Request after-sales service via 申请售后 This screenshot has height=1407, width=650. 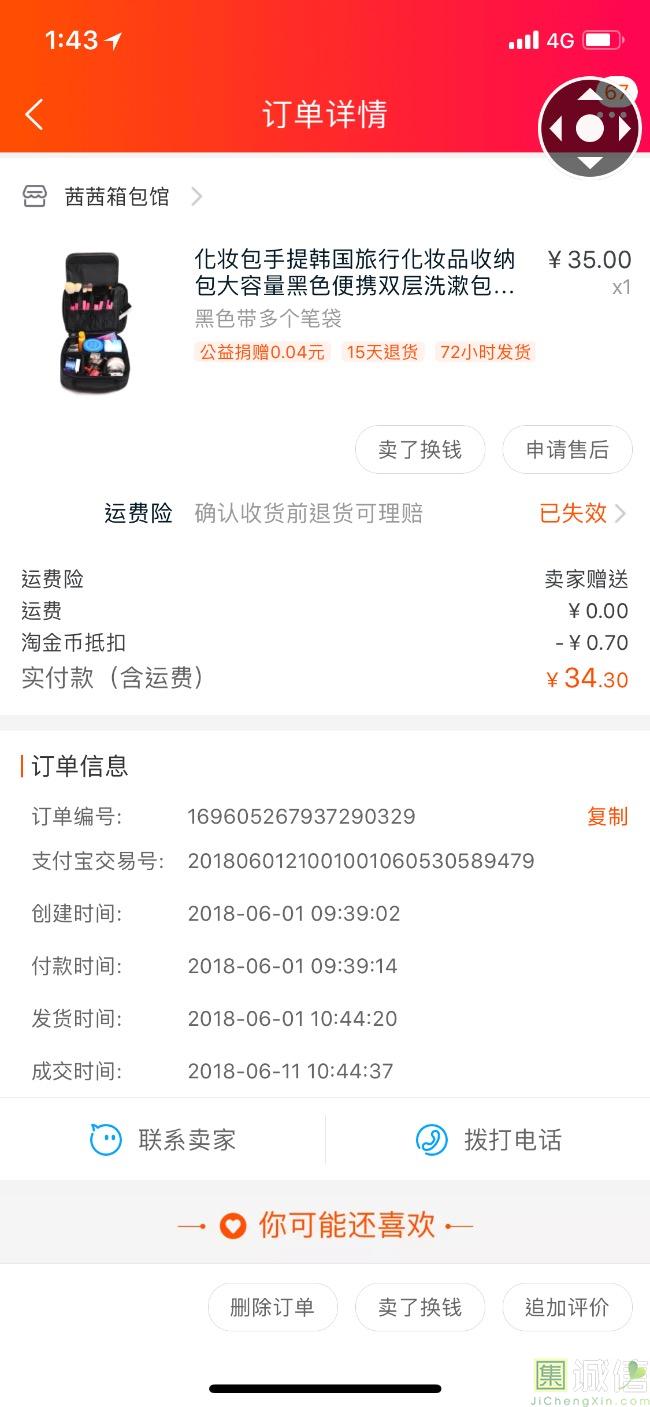click(x=567, y=450)
